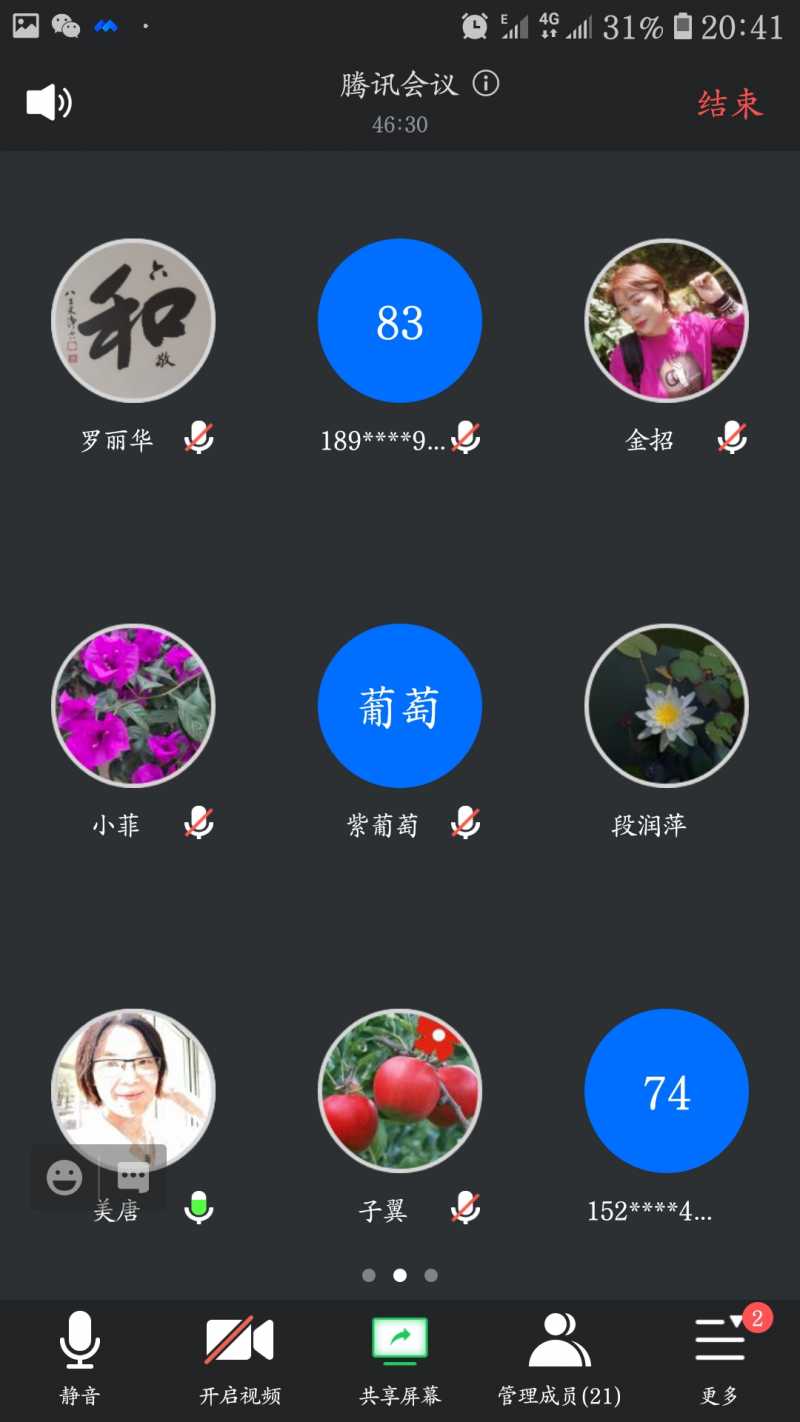Screen dimensions: 800x1422
Task: Open meeting info via the circled i icon
Action: click(487, 85)
